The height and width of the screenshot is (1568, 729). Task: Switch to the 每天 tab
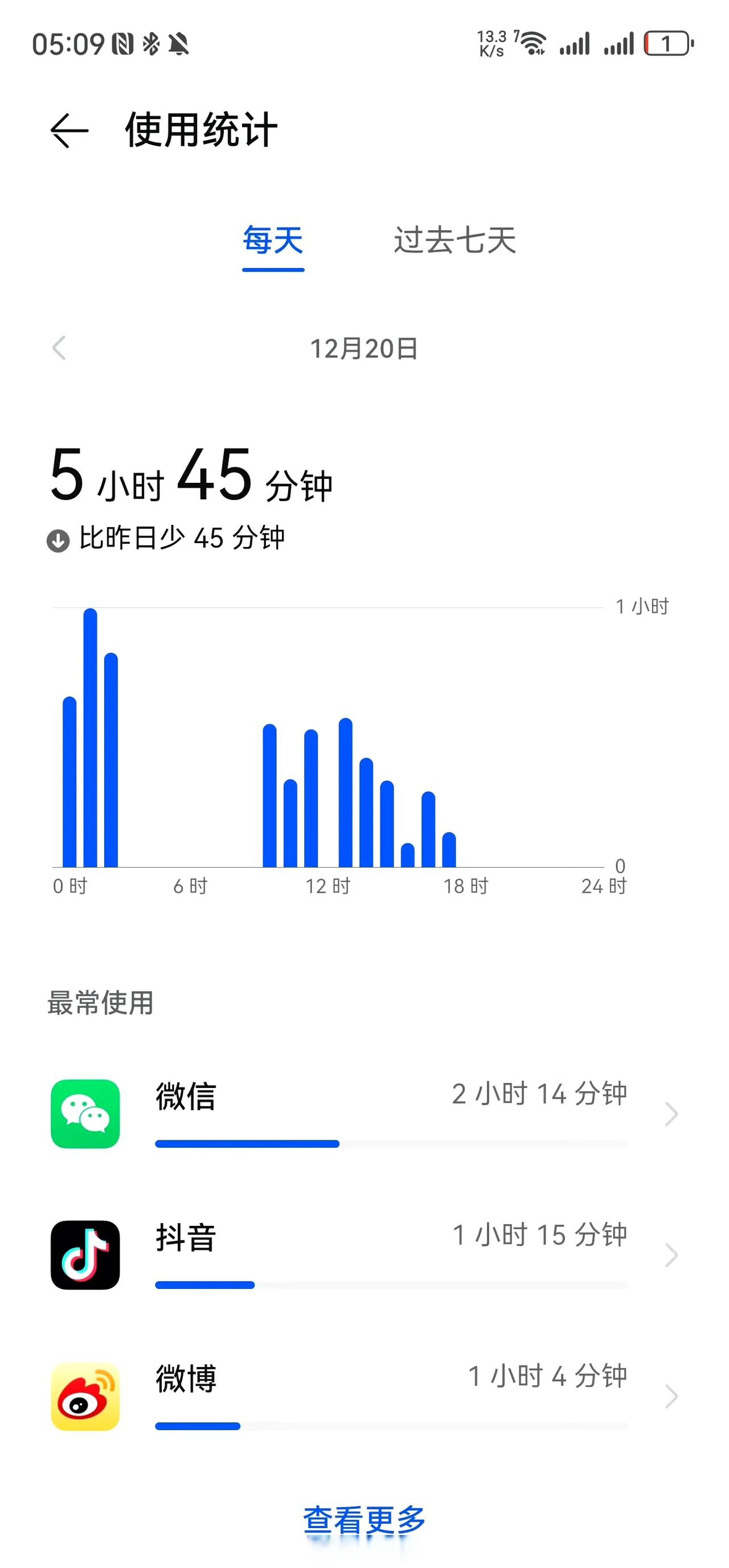pos(273,240)
